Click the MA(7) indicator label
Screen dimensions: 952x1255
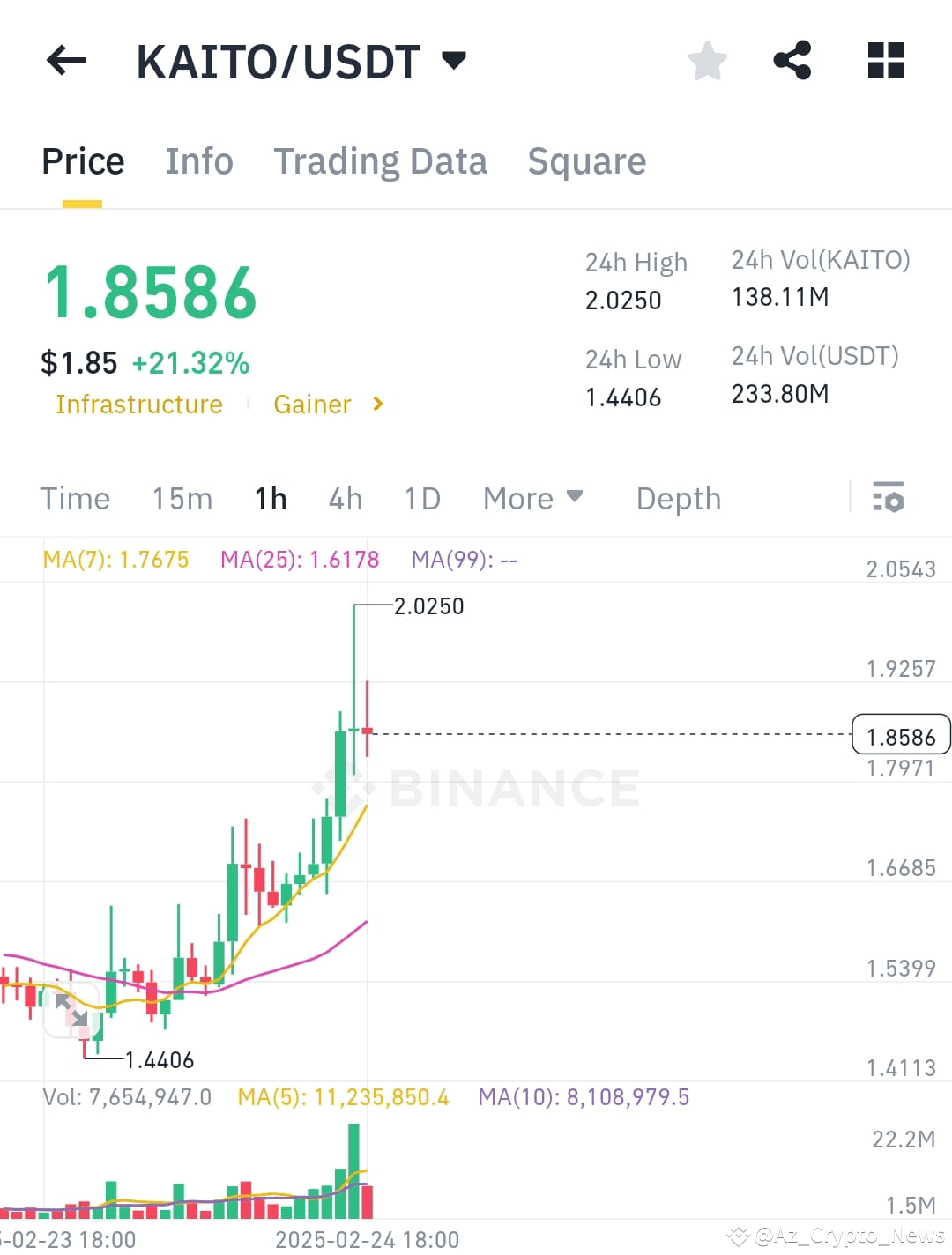[x=116, y=559]
